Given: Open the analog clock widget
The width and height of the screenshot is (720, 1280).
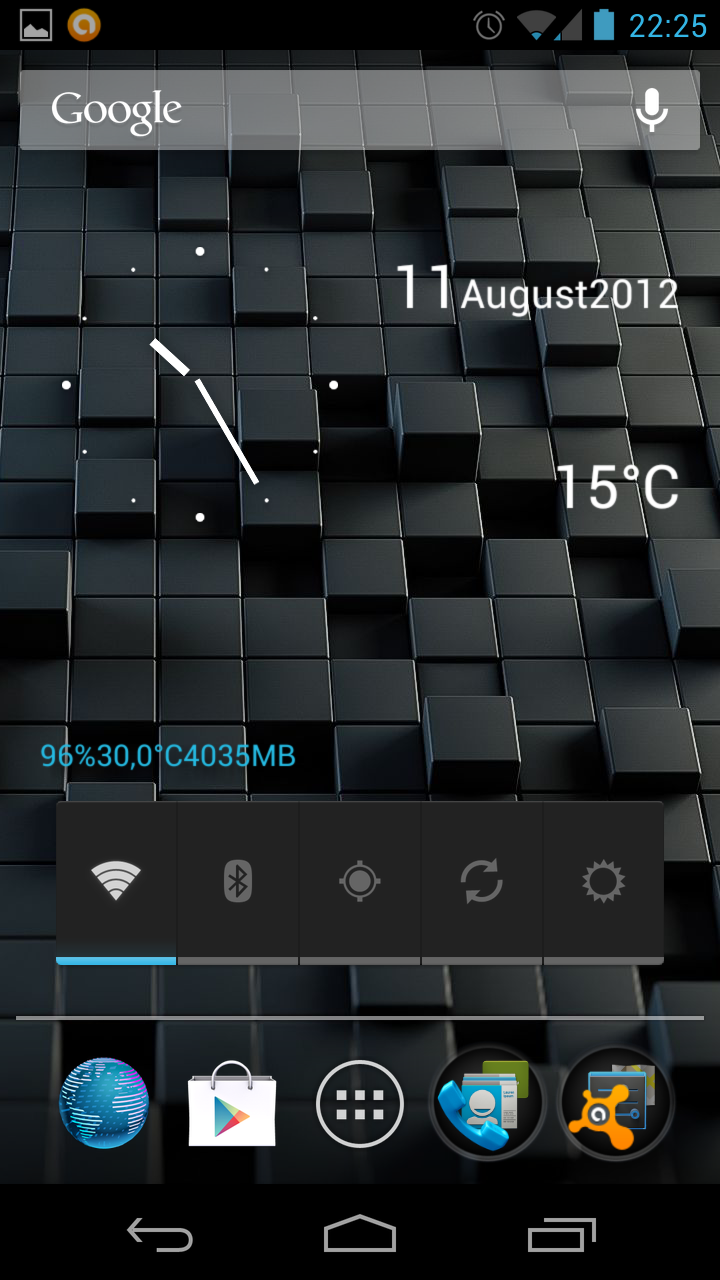Looking at the screenshot, I should point(200,384).
